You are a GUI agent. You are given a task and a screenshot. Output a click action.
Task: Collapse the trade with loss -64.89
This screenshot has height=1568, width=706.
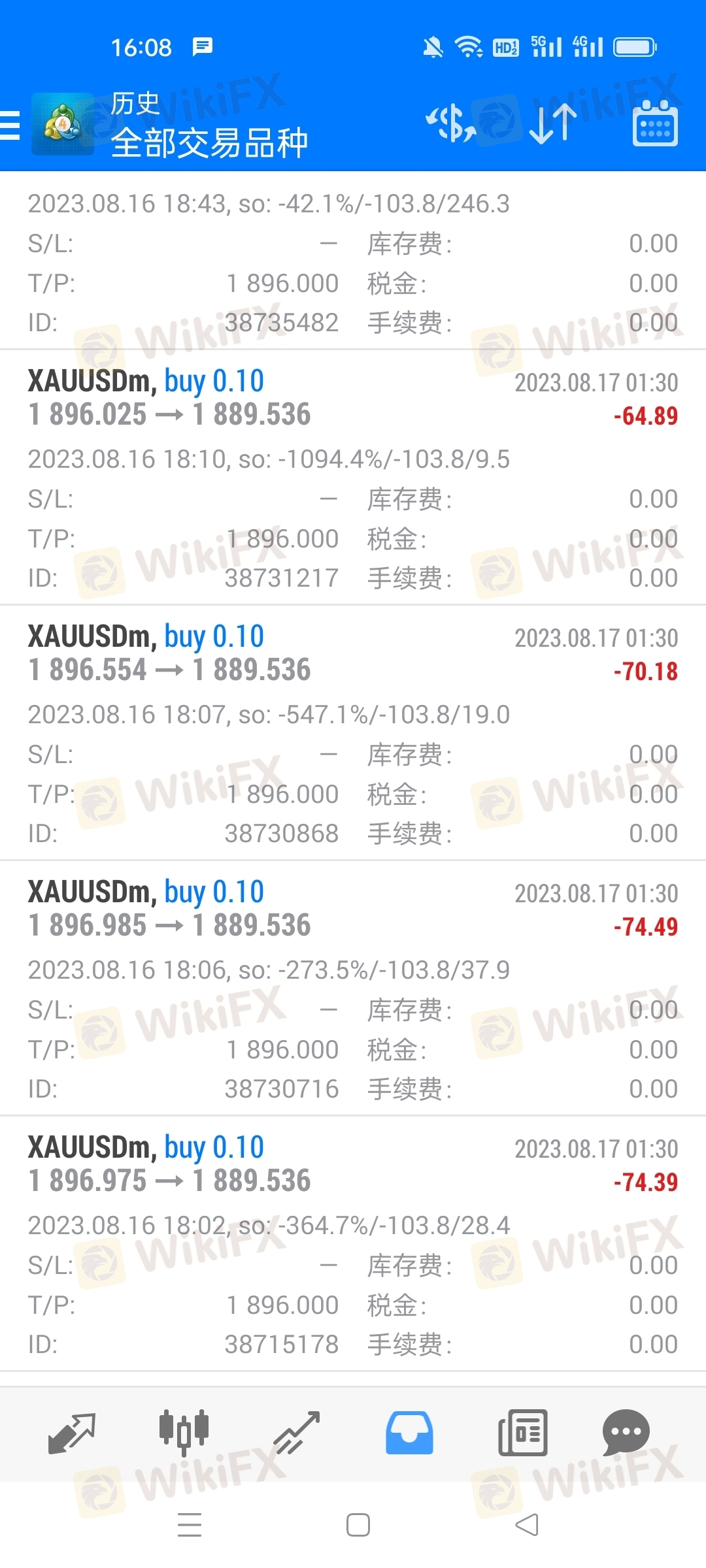tap(353, 477)
